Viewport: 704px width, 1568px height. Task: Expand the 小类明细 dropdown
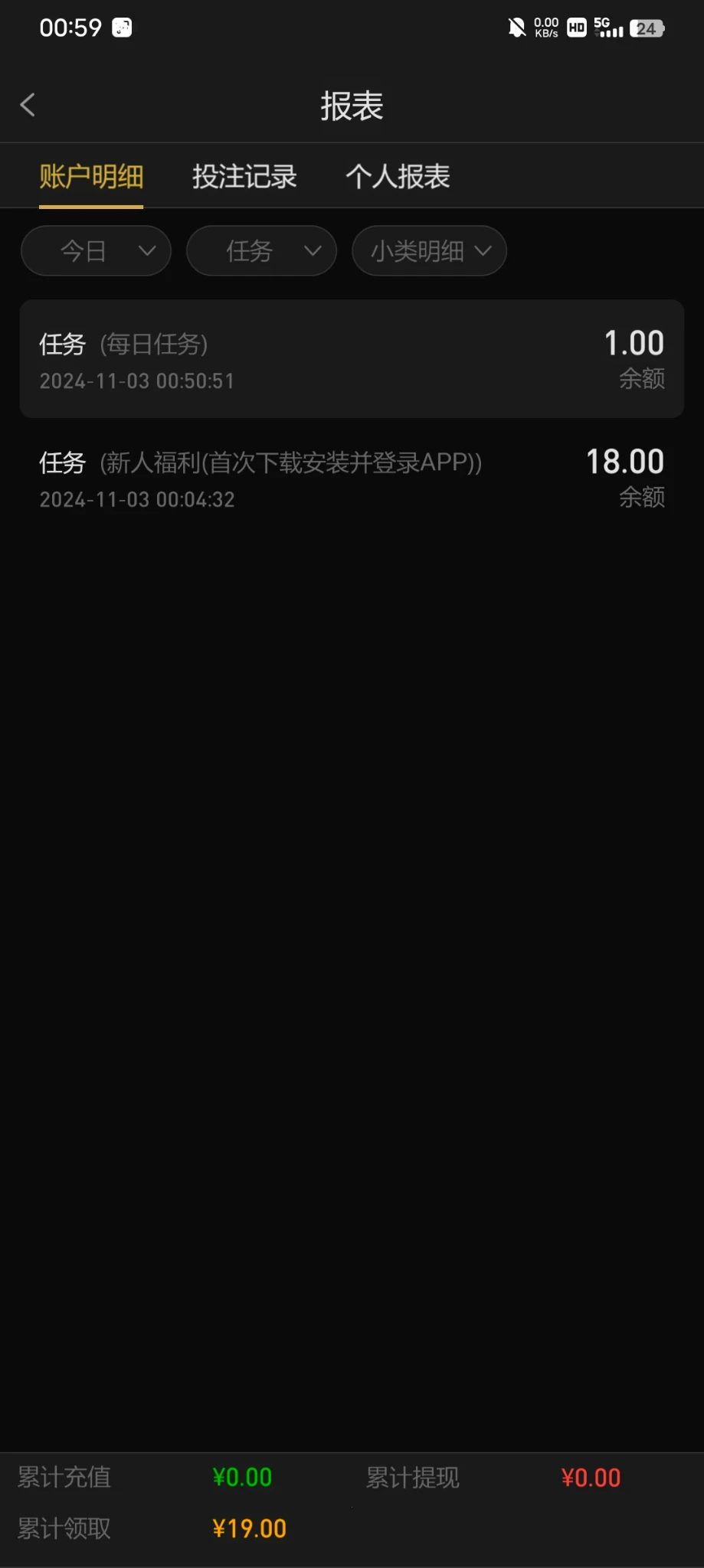pos(429,250)
